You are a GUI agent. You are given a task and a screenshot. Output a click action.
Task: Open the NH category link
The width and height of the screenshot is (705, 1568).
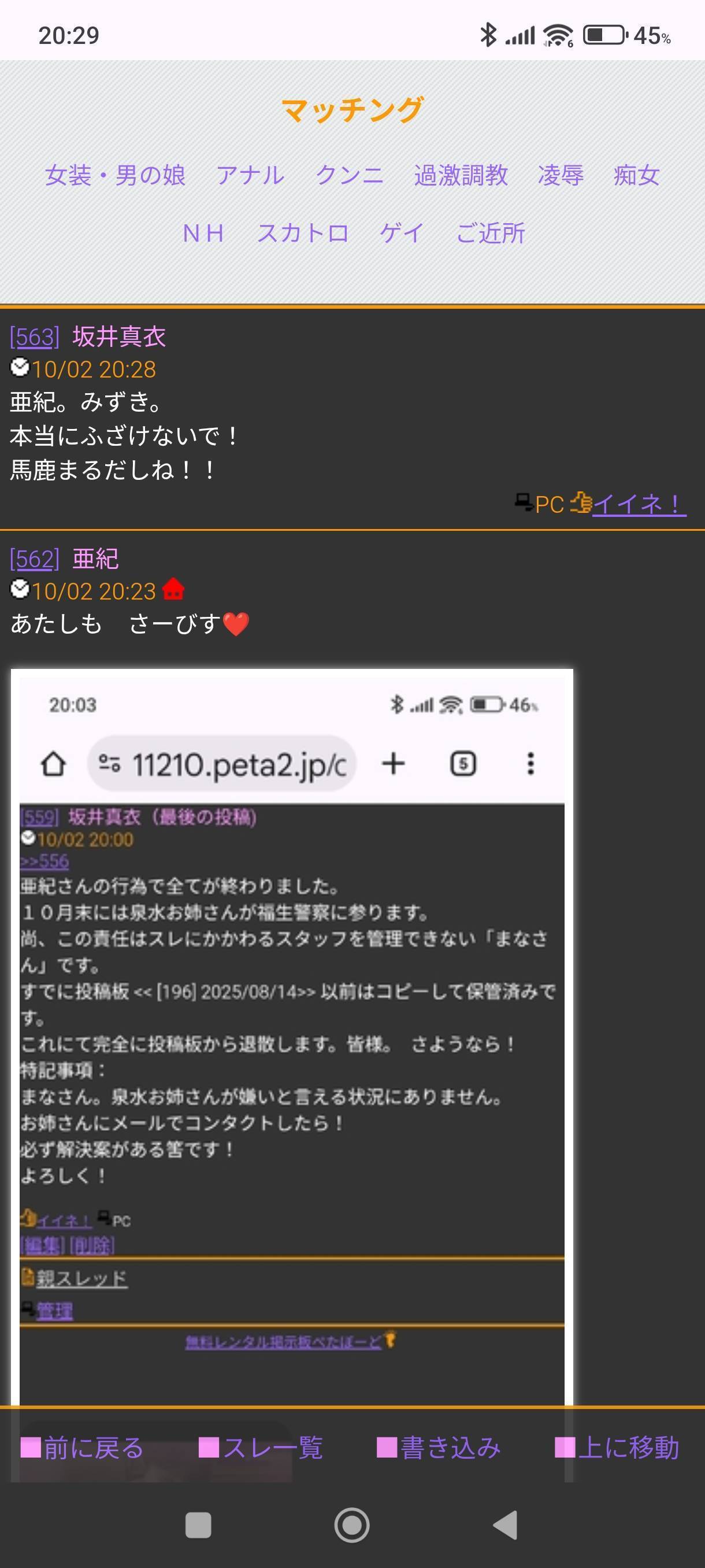click(x=203, y=233)
